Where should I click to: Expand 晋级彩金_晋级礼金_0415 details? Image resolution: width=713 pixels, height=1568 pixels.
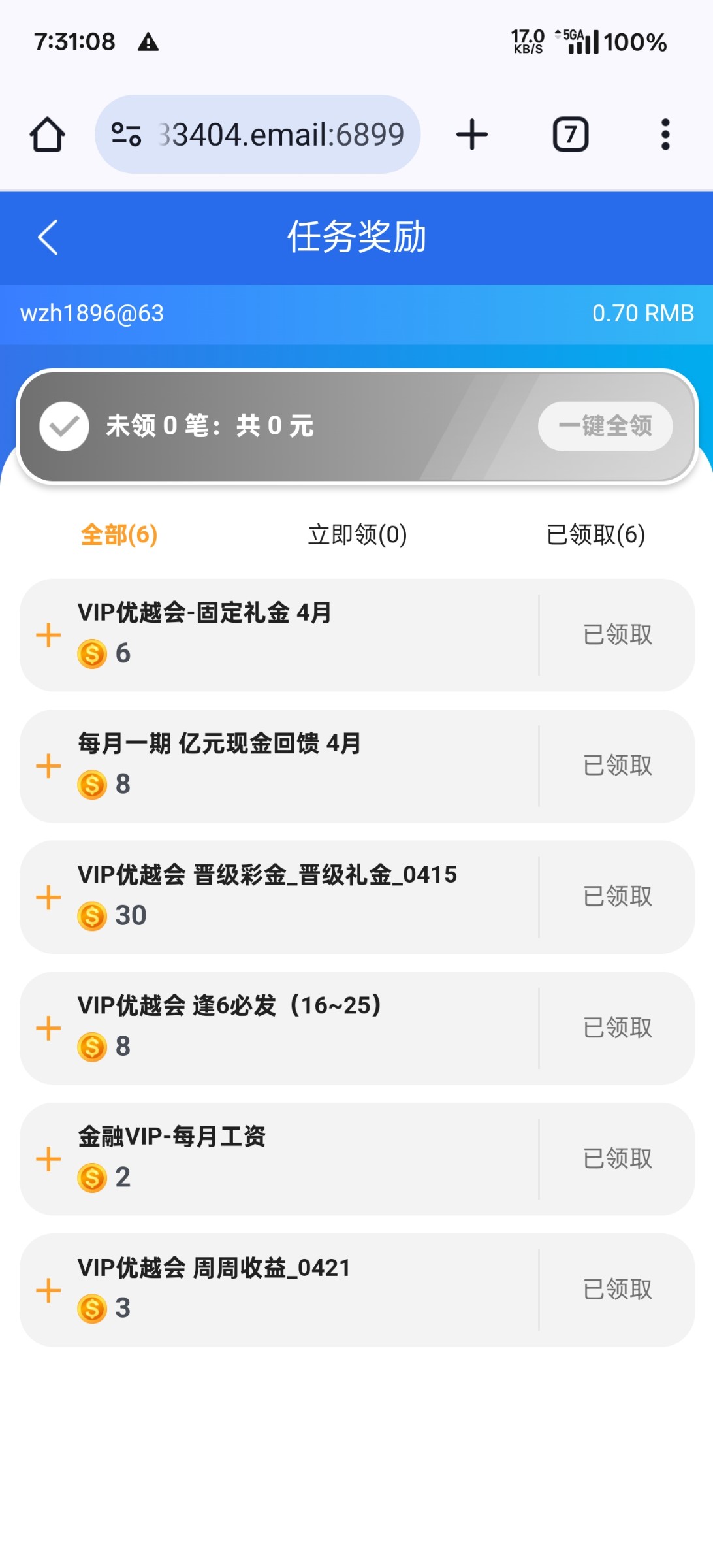(x=48, y=897)
